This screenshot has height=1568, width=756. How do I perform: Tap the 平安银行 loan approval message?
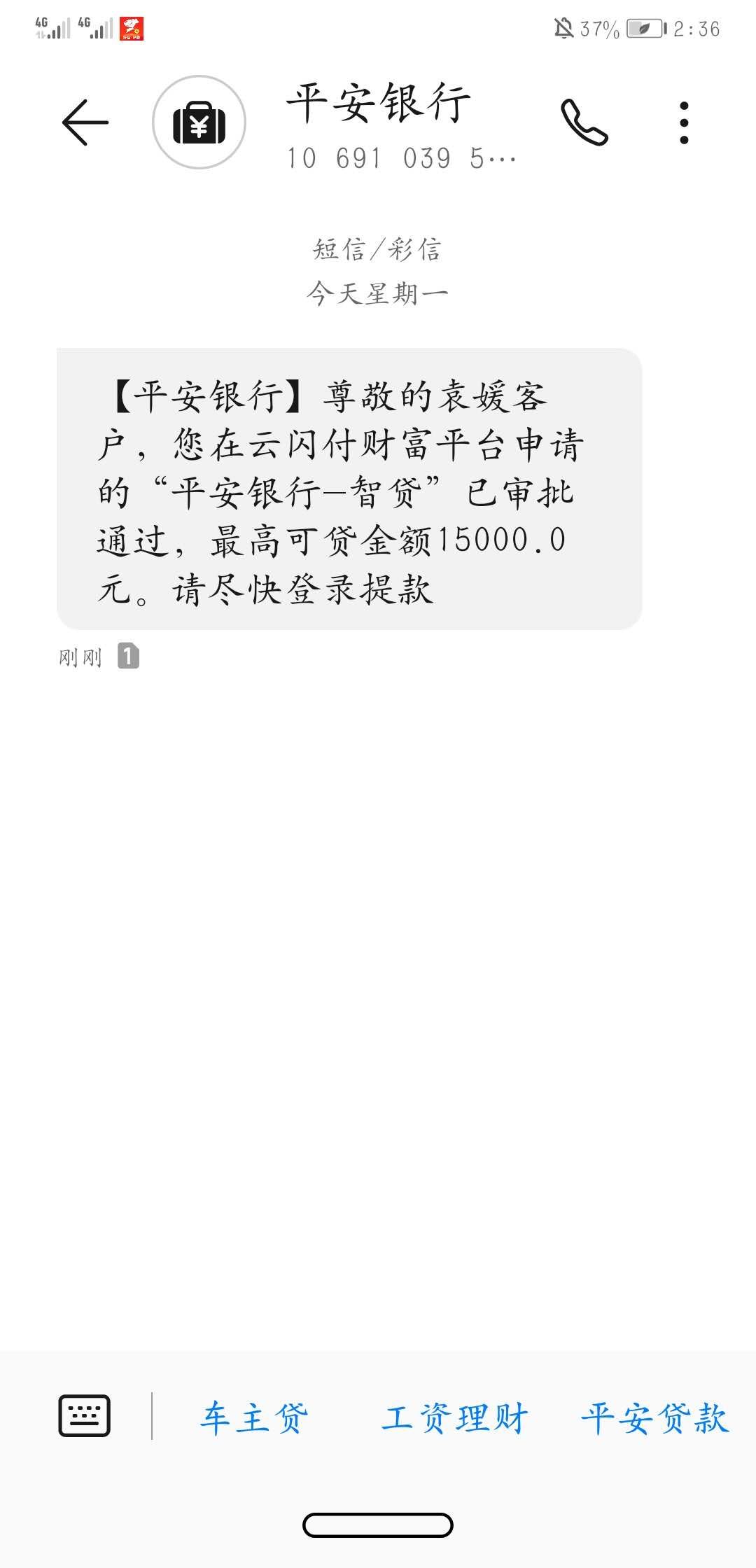349,489
